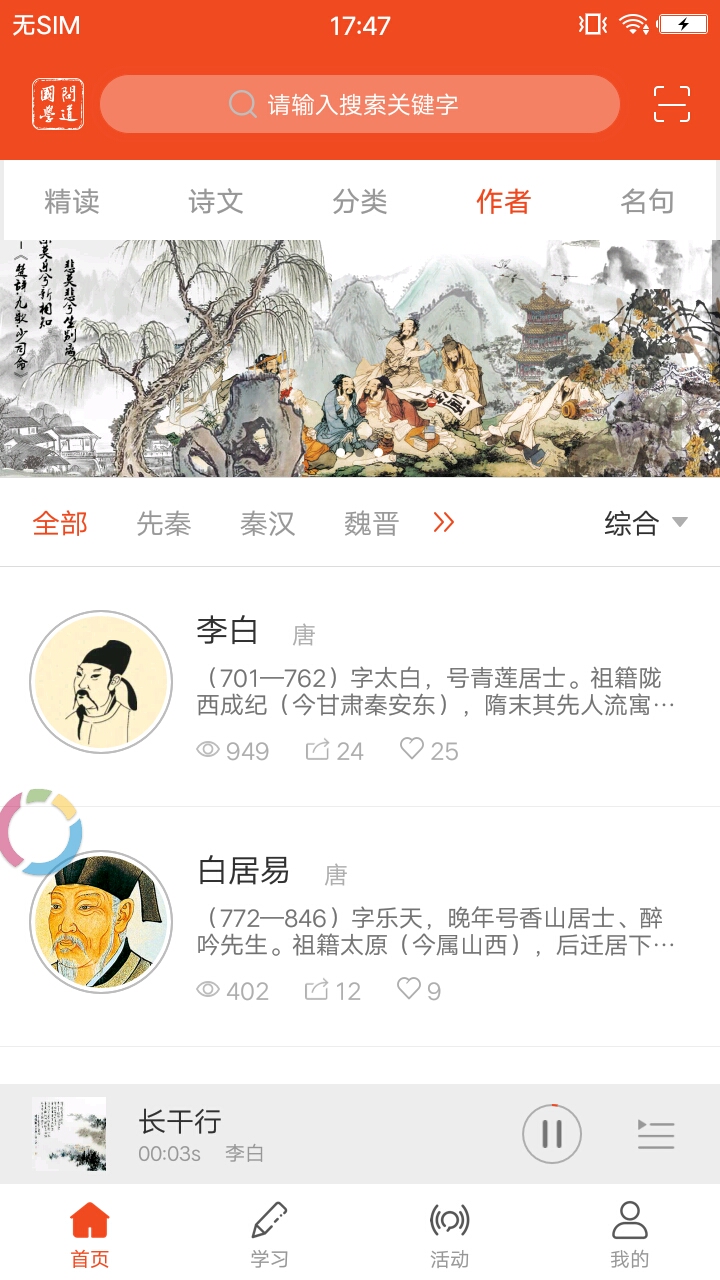Switch to the 诗文 tab
Image resolution: width=720 pixels, height=1280 pixels.
(x=216, y=202)
